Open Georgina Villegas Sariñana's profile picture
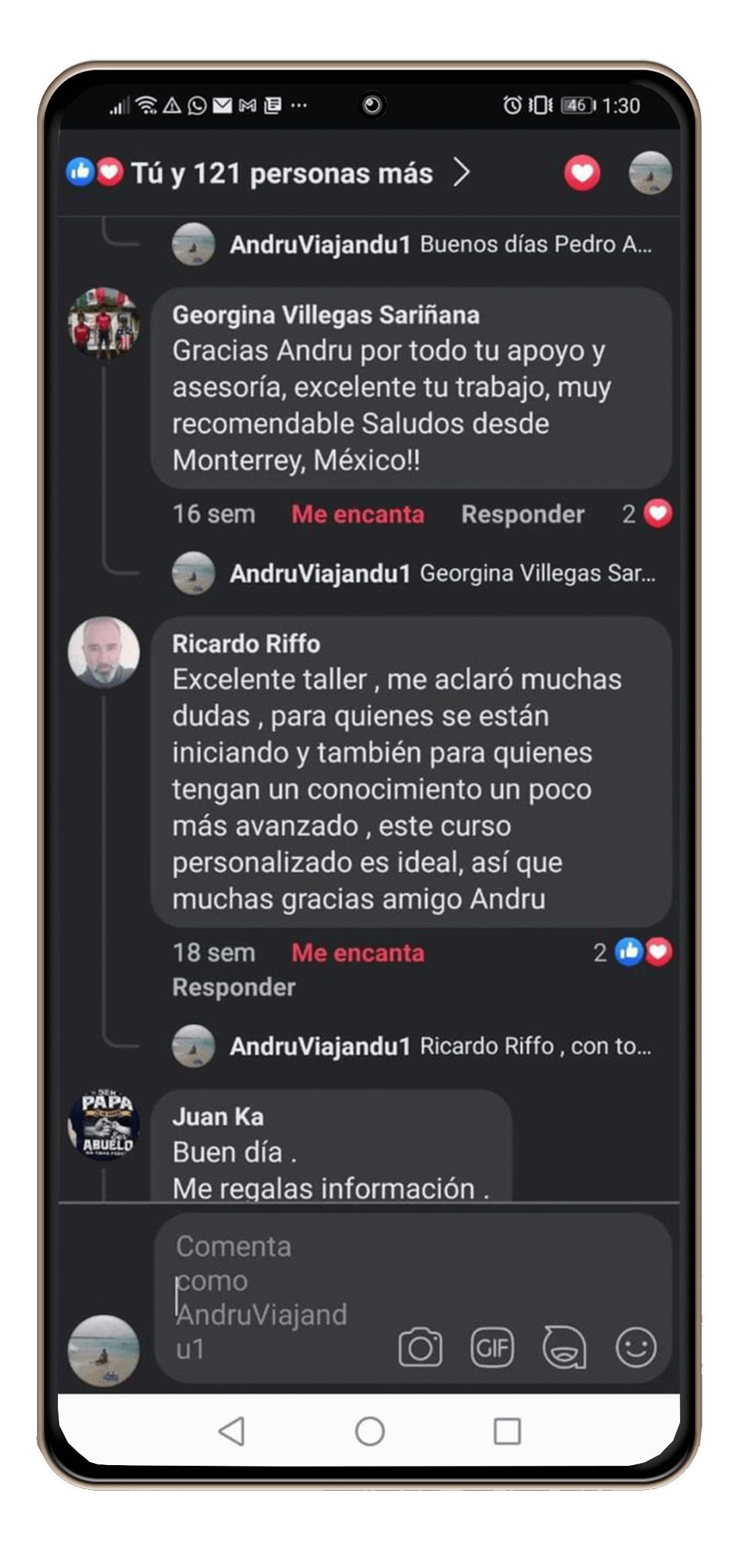Screen dimensions: 742x1568 [104, 323]
